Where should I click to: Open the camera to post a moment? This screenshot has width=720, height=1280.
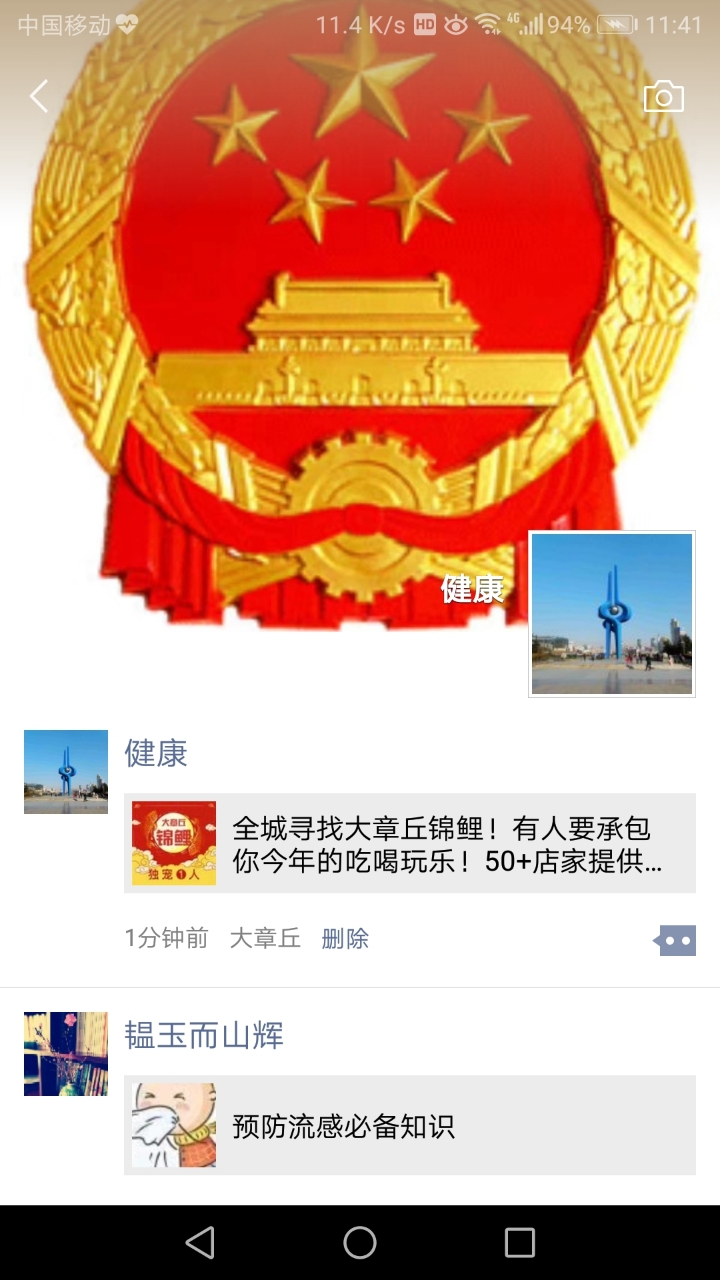[663, 97]
